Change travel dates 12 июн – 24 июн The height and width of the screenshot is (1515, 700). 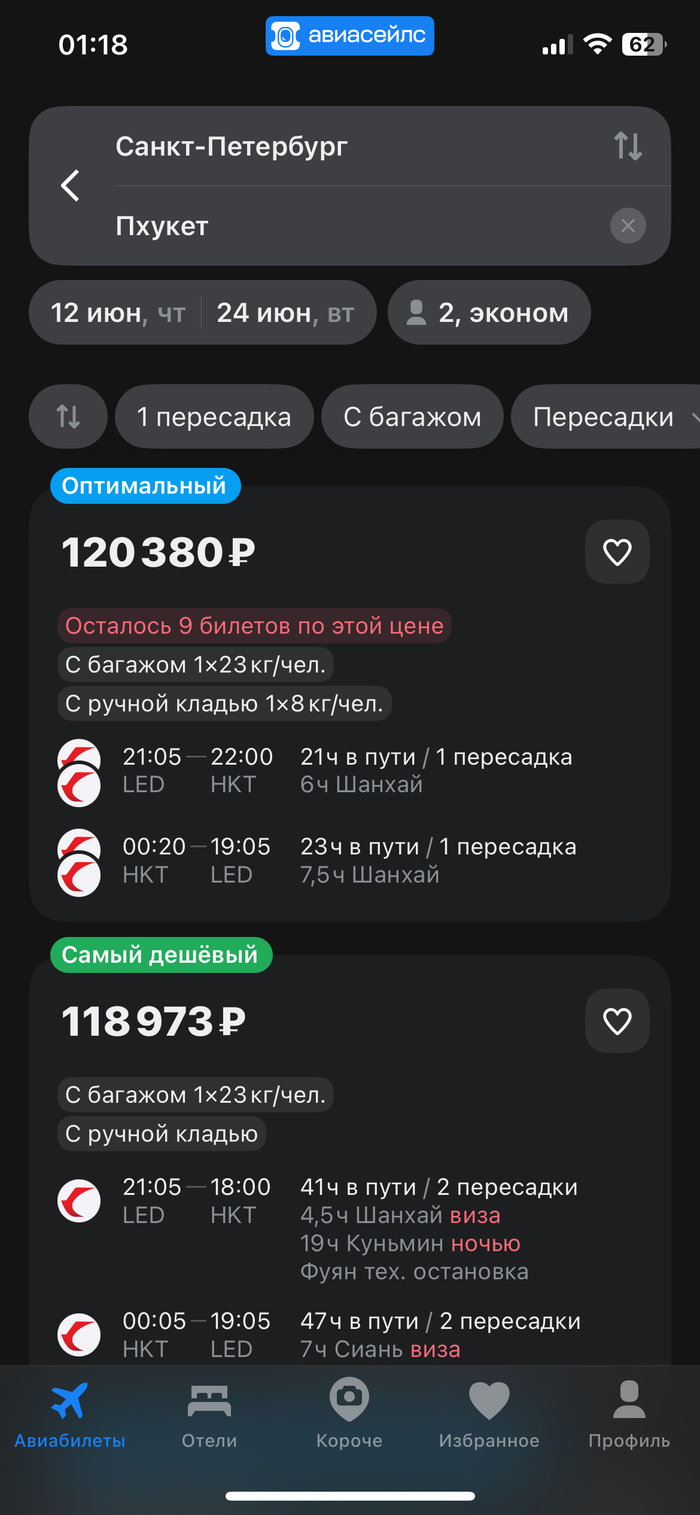pyautogui.click(x=203, y=313)
